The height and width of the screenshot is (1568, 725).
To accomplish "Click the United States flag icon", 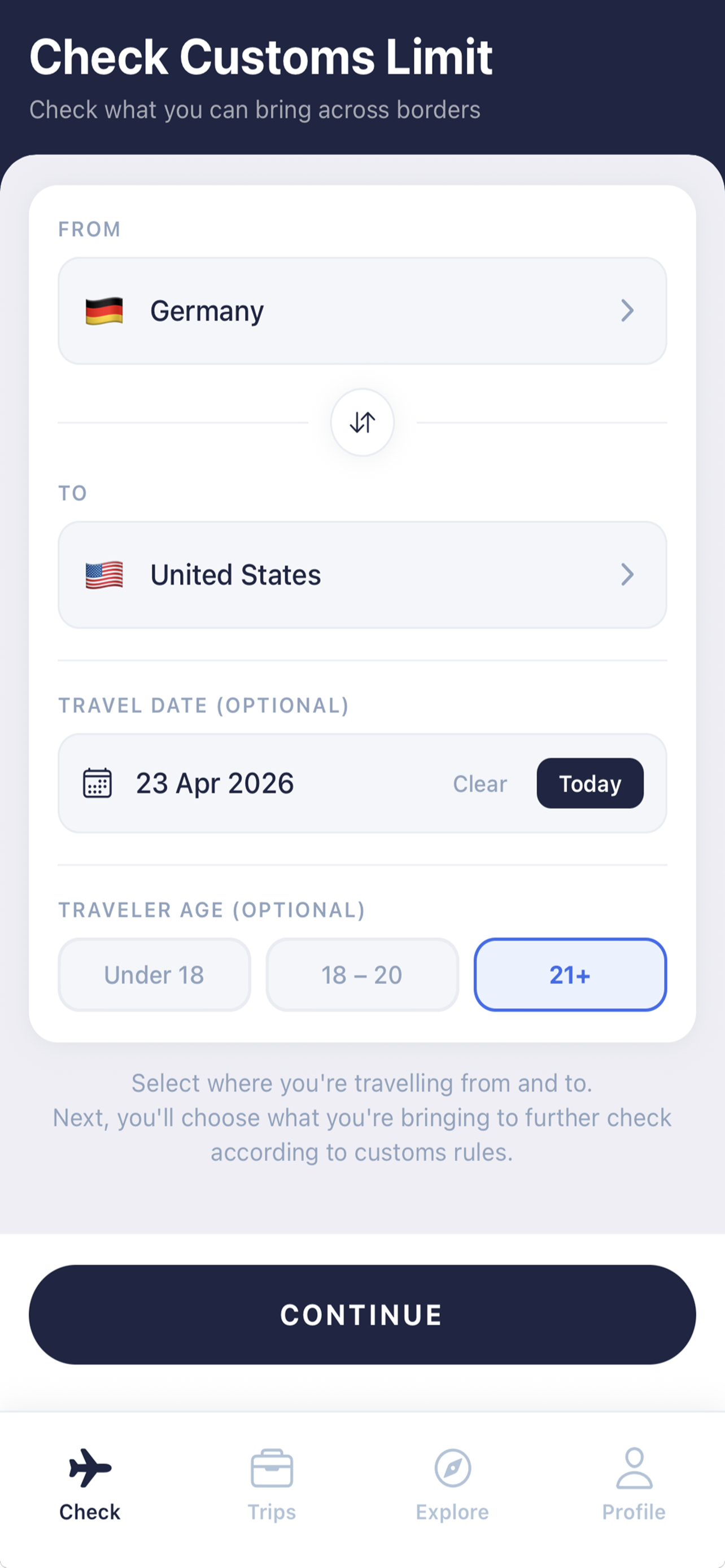I will click(x=103, y=574).
